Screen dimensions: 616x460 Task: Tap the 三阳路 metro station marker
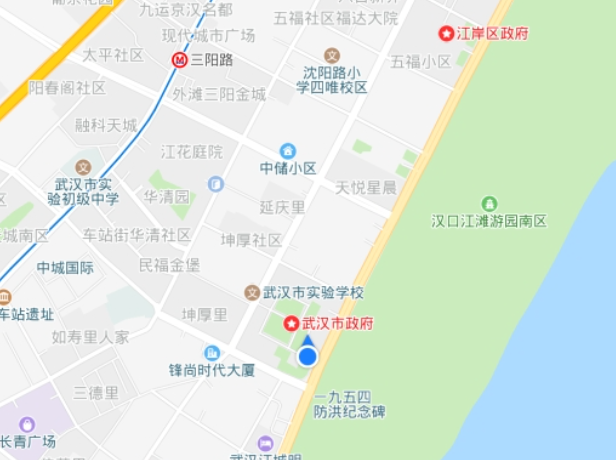(x=179, y=59)
